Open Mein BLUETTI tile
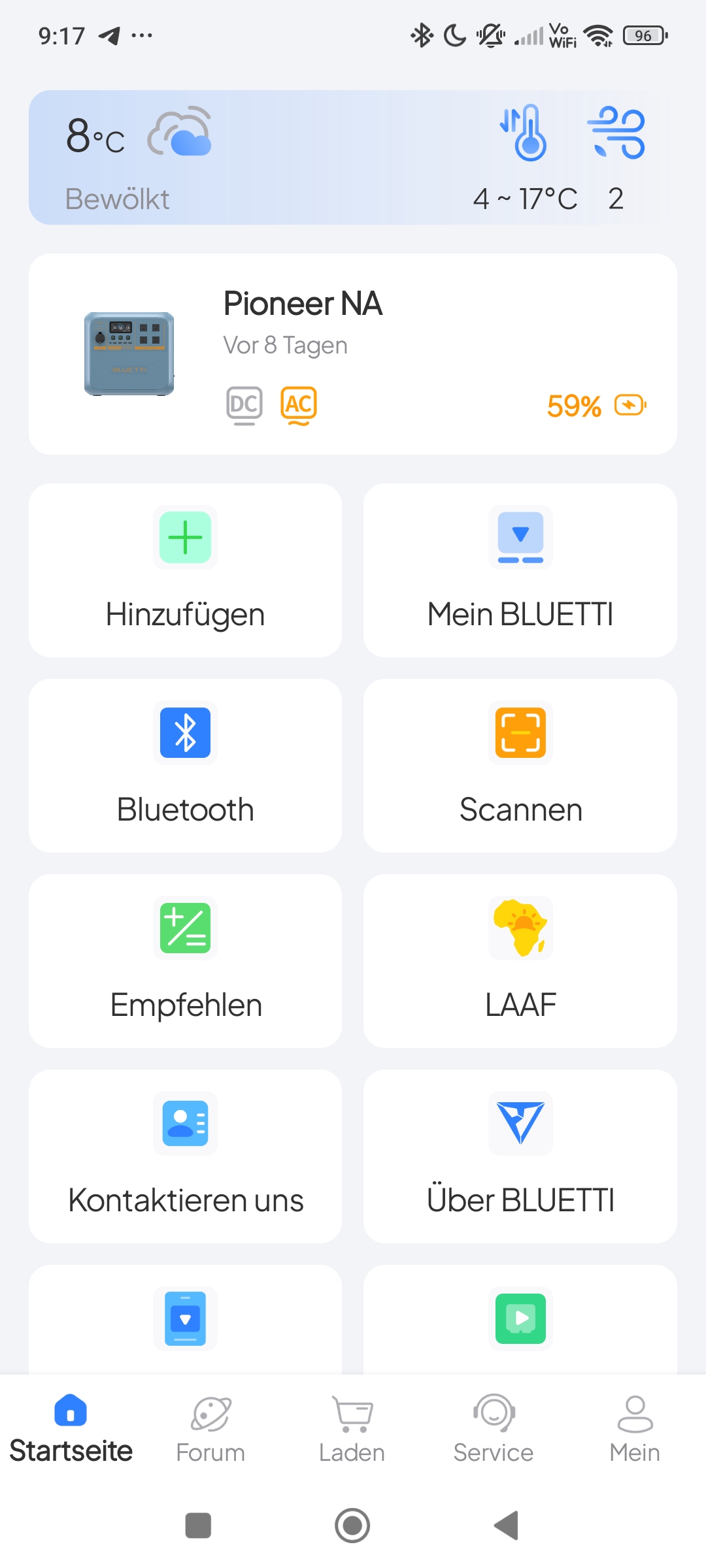 520,570
